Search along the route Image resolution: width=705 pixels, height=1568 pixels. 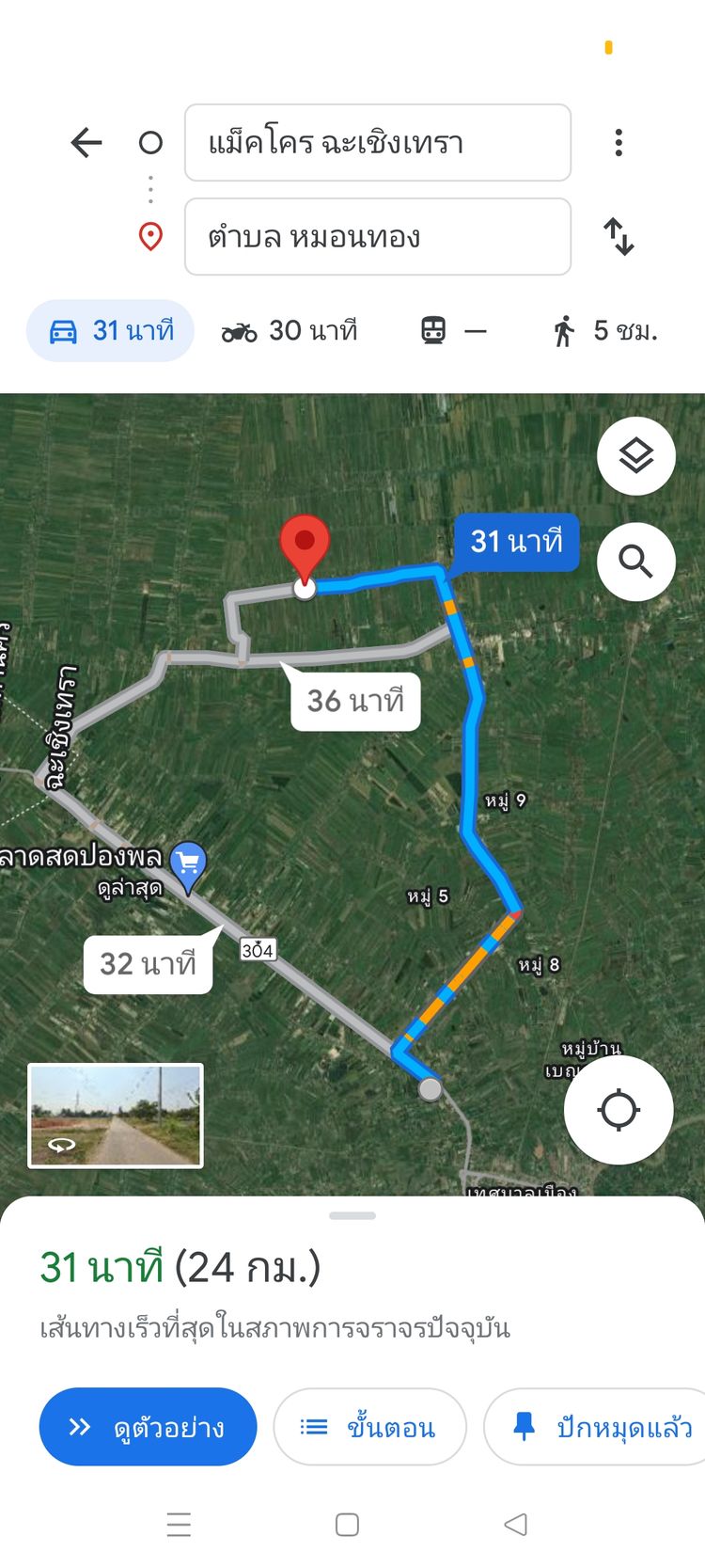(636, 562)
